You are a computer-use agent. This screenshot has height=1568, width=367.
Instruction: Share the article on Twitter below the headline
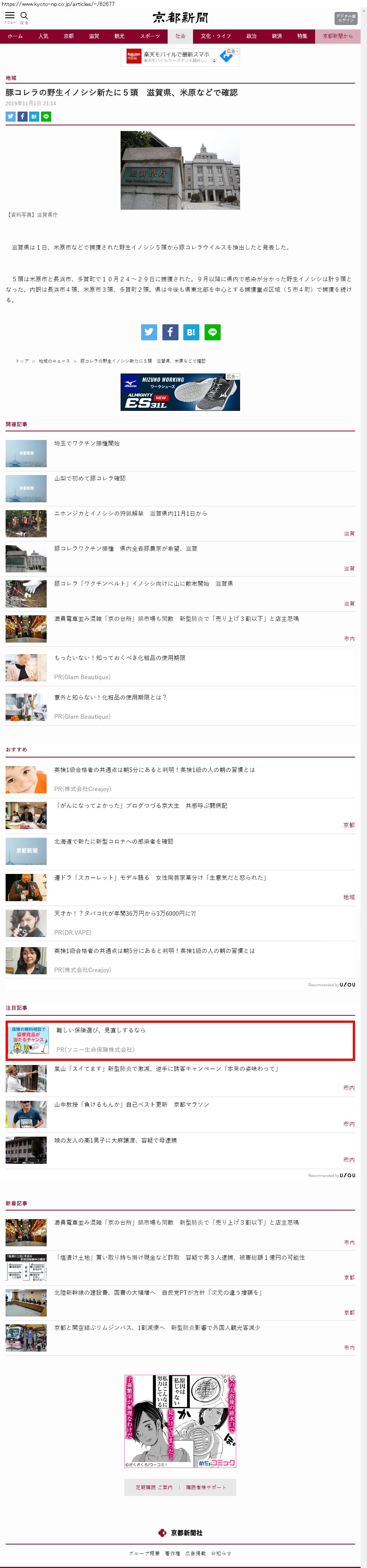point(10,117)
